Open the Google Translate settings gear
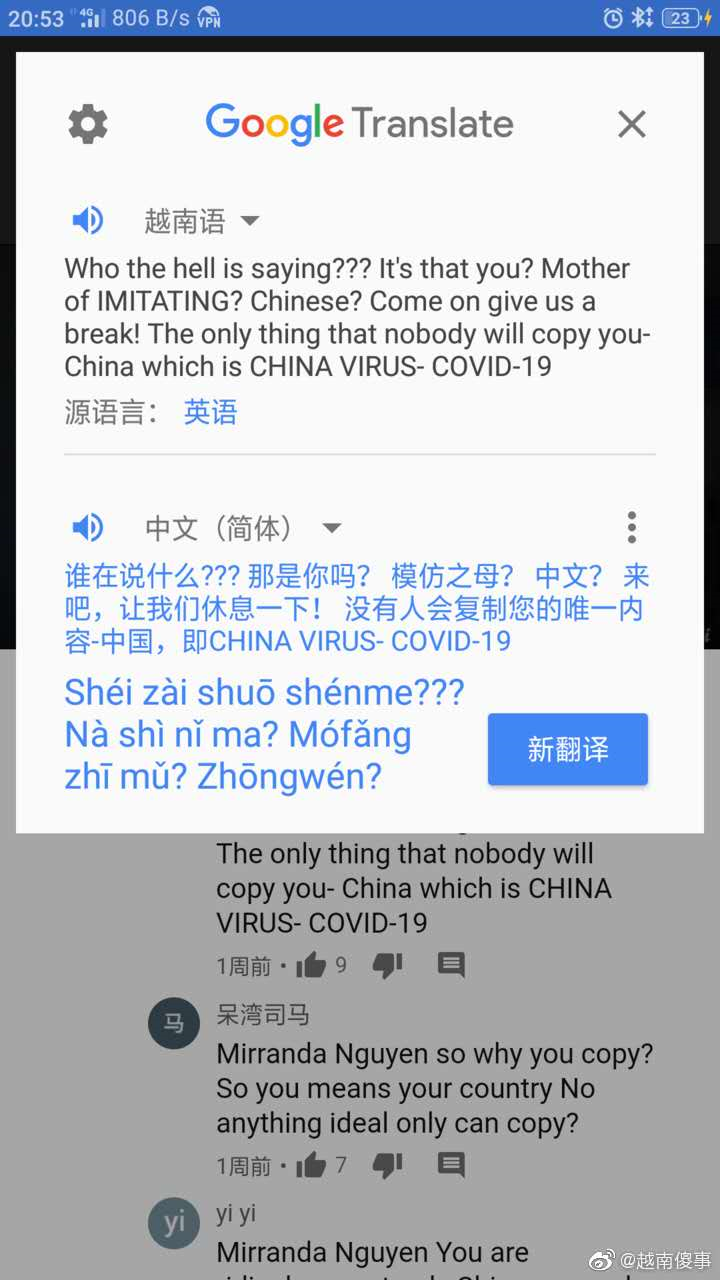 [x=87, y=123]
